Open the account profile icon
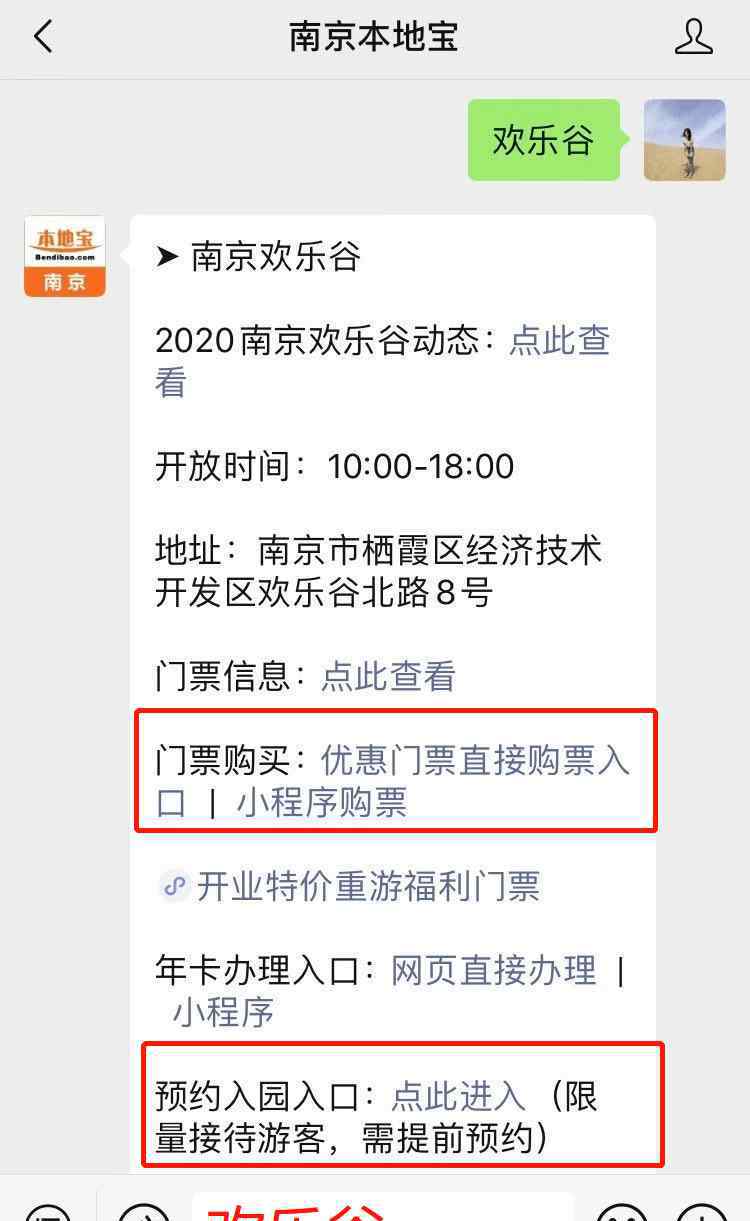Screen dimensions: 750x1221 (693, 37)
